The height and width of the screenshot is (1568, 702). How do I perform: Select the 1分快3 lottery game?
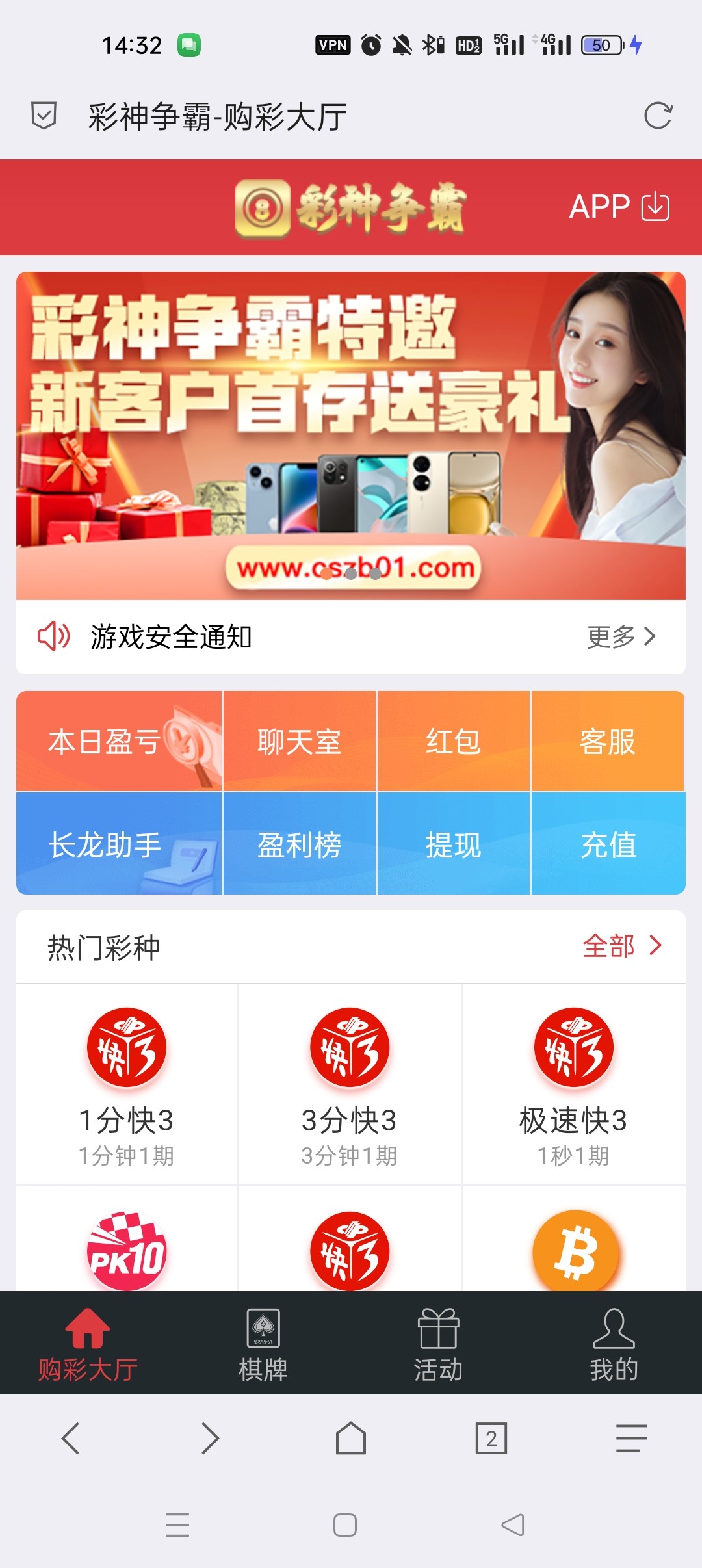(127, 1084)
